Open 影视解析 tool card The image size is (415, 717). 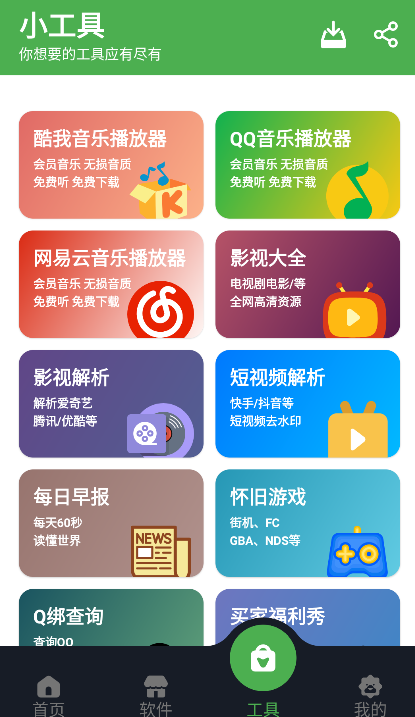[111, 404]
